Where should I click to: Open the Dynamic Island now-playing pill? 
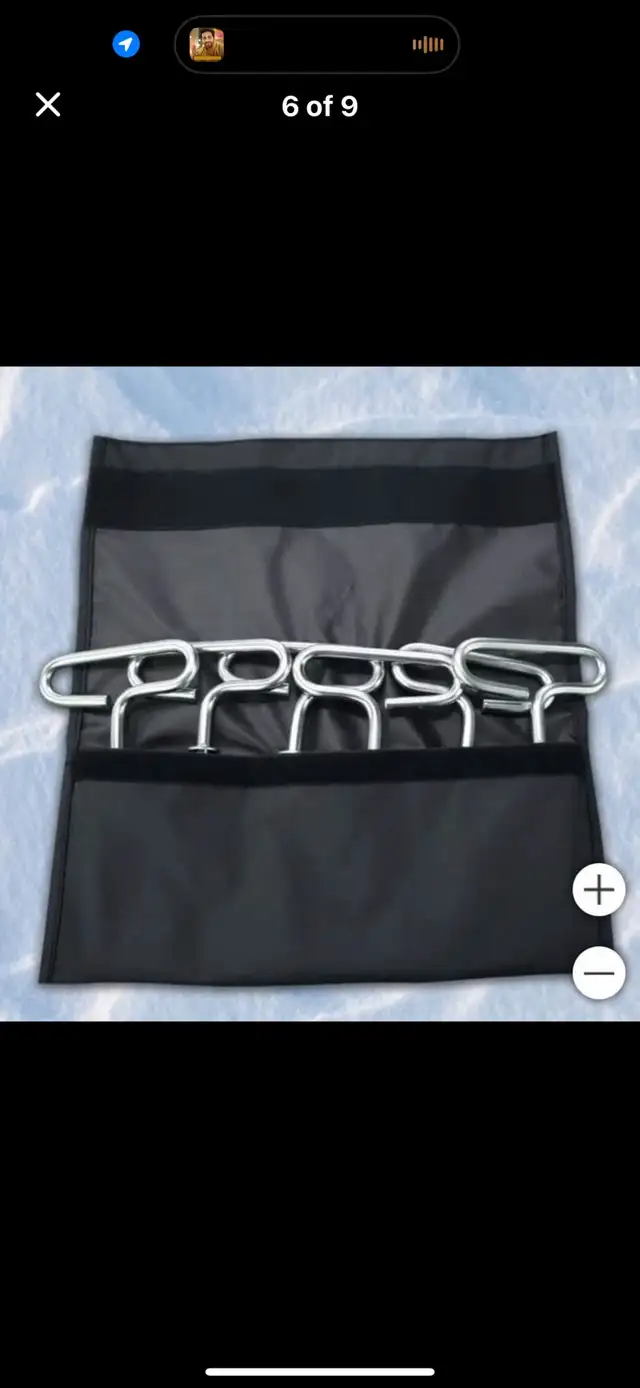point(317,45)
